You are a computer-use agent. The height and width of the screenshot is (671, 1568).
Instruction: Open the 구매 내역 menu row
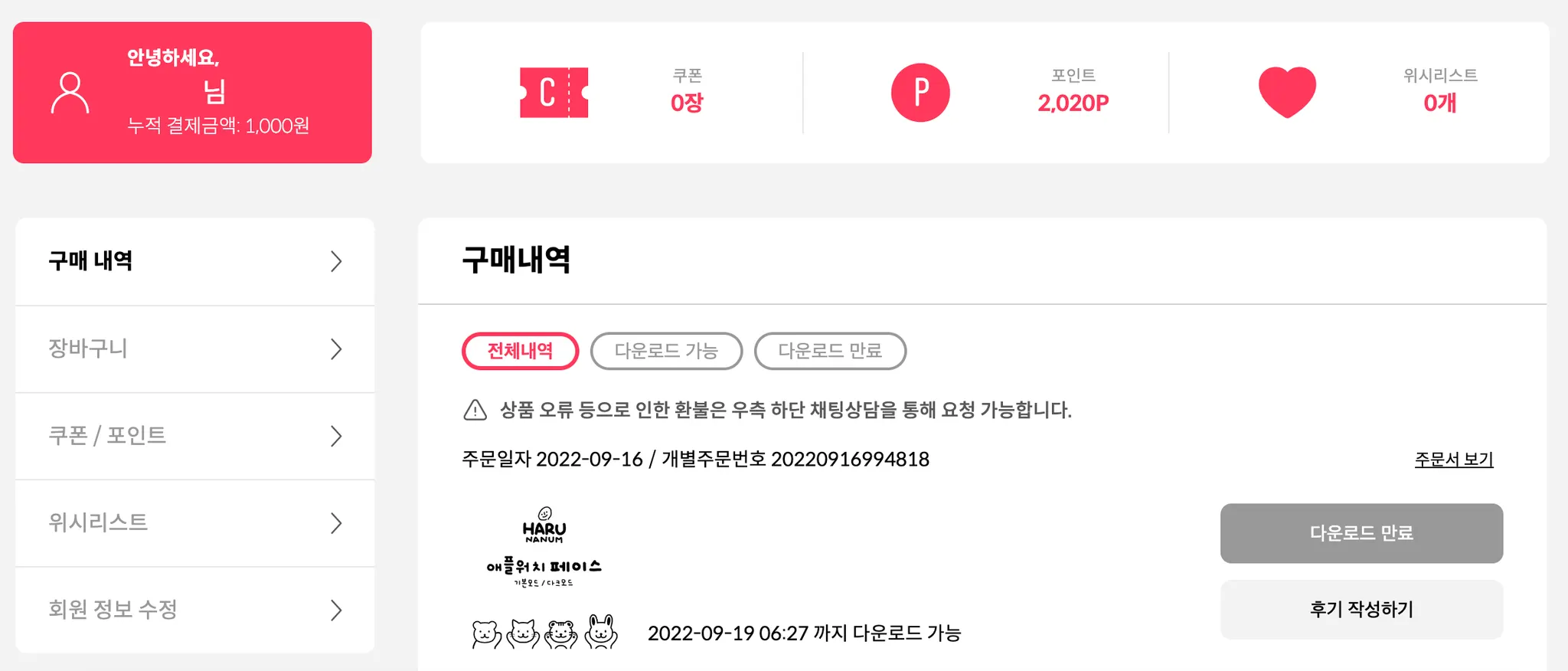pos(194,261)
